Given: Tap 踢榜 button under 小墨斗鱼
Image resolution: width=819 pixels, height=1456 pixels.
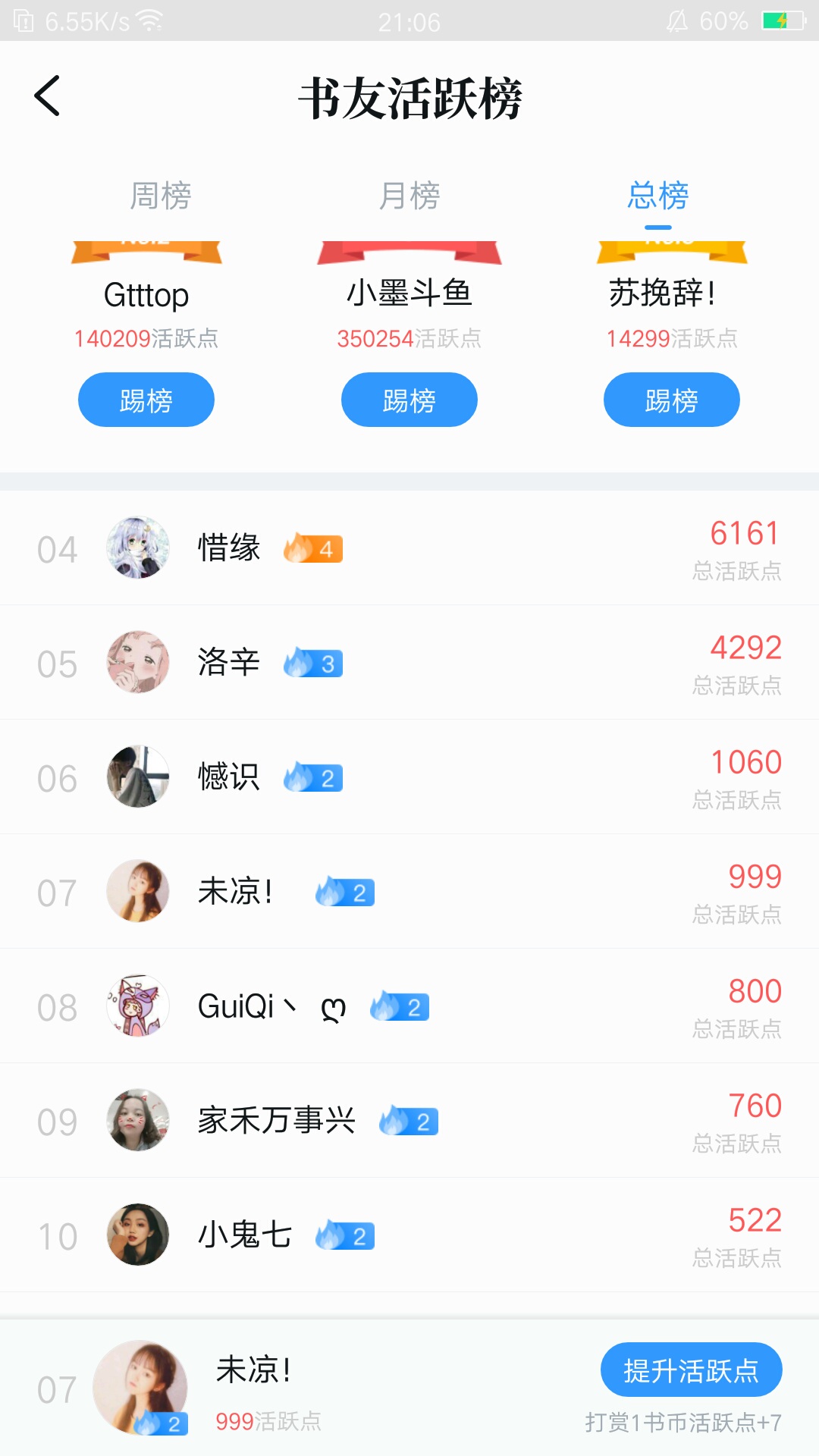Looking at the screenshot, I should pyautogui.click(x=409, y=400).
